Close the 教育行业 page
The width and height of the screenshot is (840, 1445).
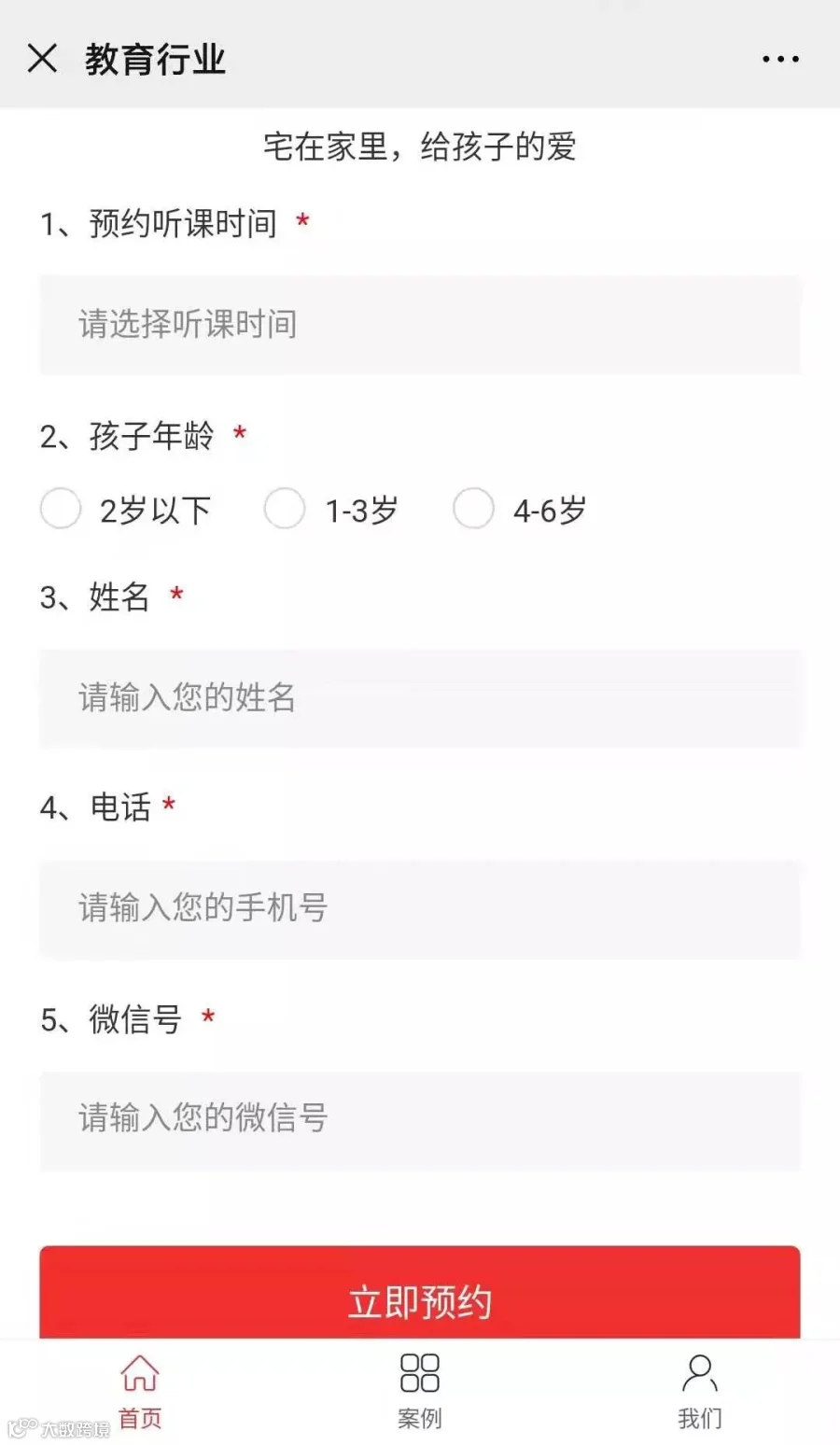click(42, 58)
